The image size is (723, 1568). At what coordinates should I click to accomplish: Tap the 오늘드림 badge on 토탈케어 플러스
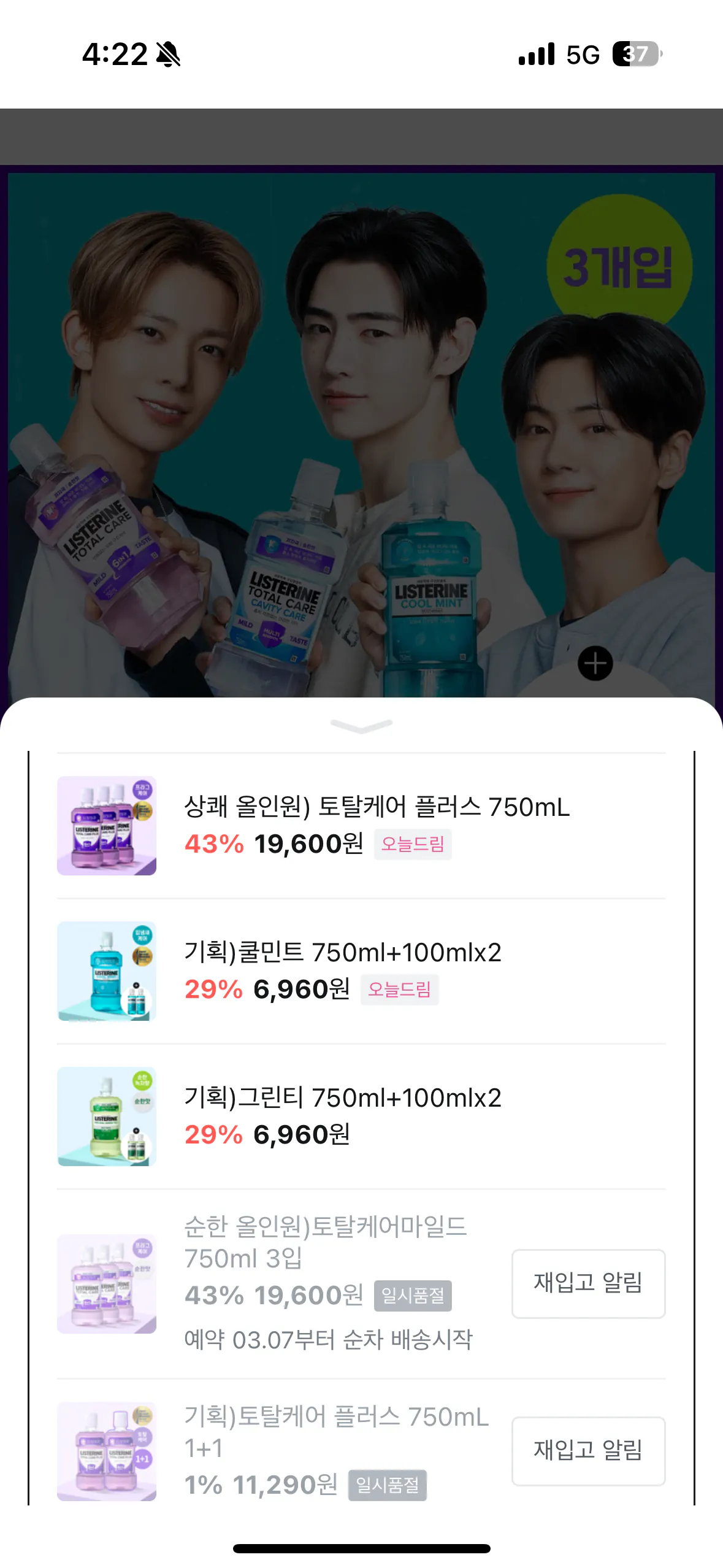[x=412, y=845]
